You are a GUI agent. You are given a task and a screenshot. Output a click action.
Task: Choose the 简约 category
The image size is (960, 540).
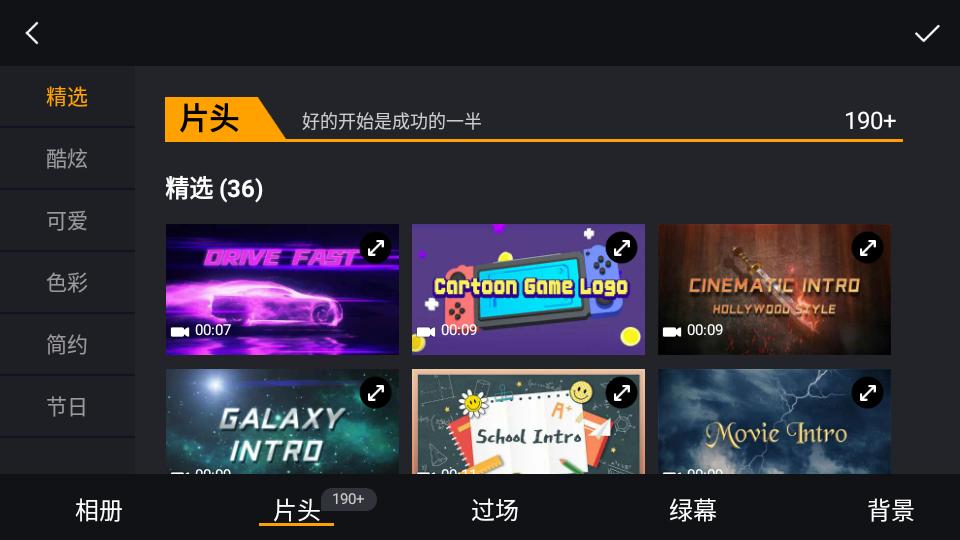point(67,345)
